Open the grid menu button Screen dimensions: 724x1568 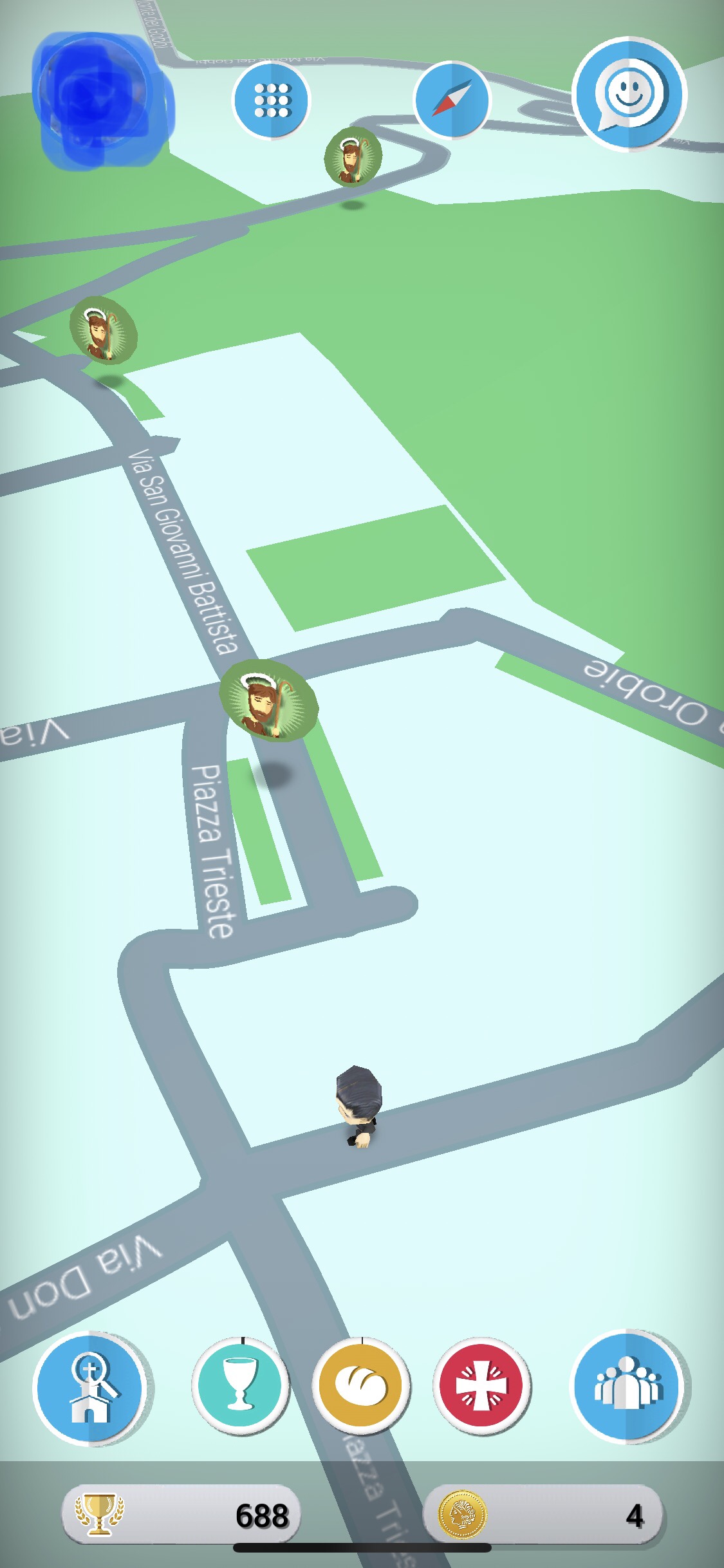pyautogui.click(x=271, y=100)
